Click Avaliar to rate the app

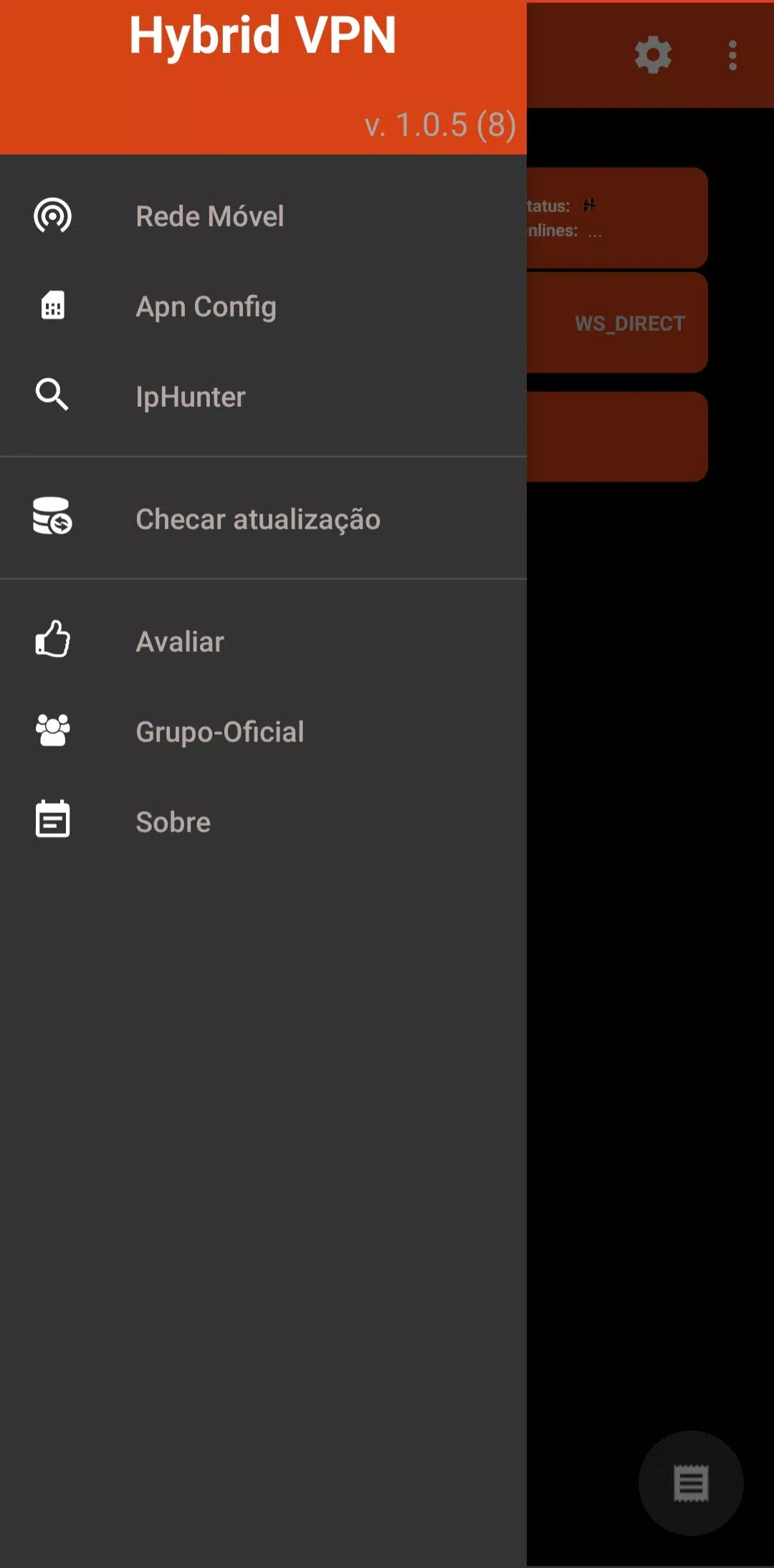(x=180, y=640)
